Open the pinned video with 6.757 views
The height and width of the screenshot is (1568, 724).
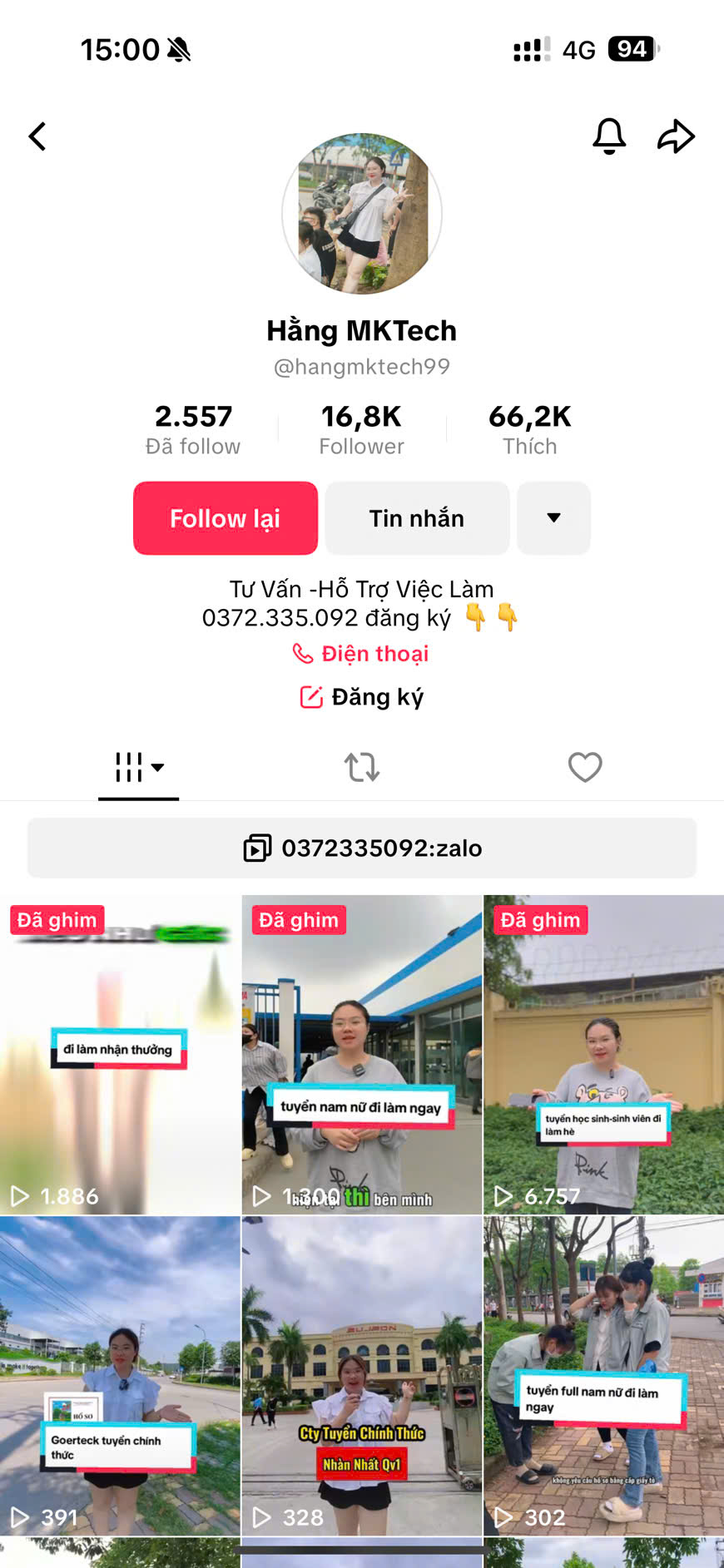click(x=603, y=1056)
